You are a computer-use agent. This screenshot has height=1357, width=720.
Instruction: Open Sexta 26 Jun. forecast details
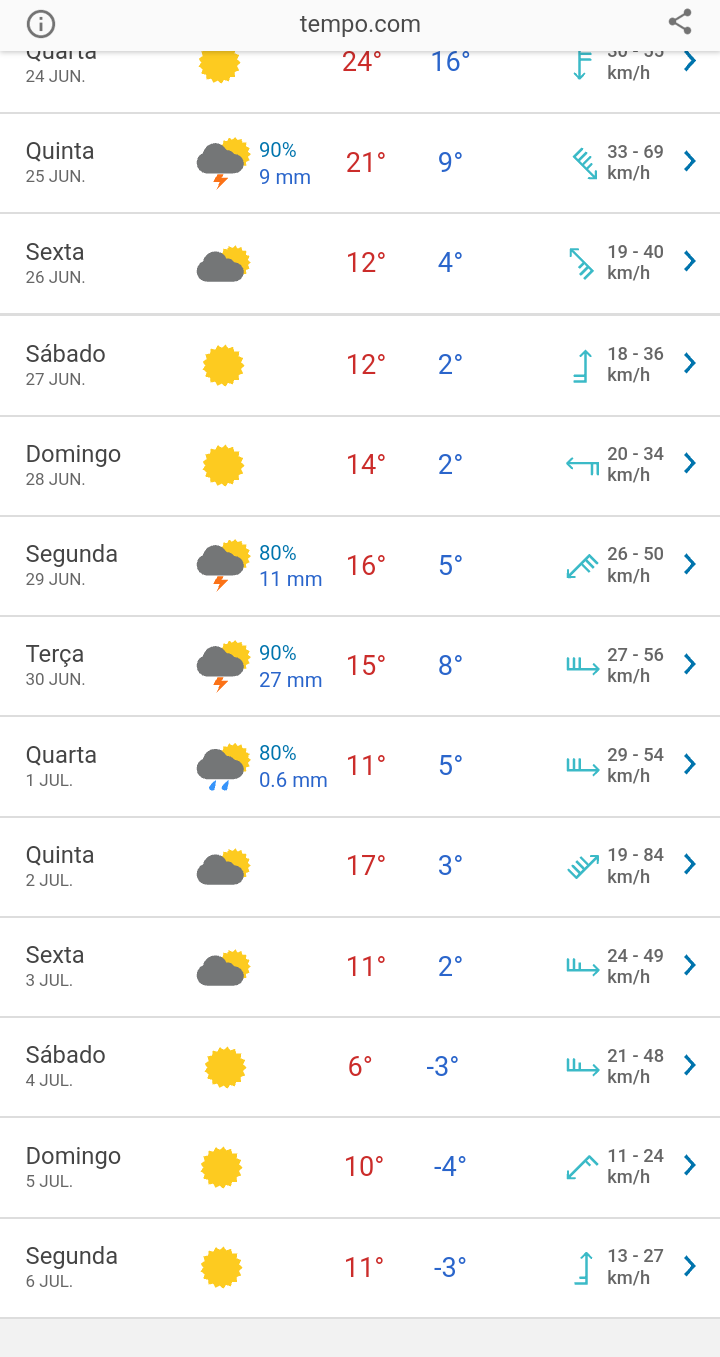[360, 264]
